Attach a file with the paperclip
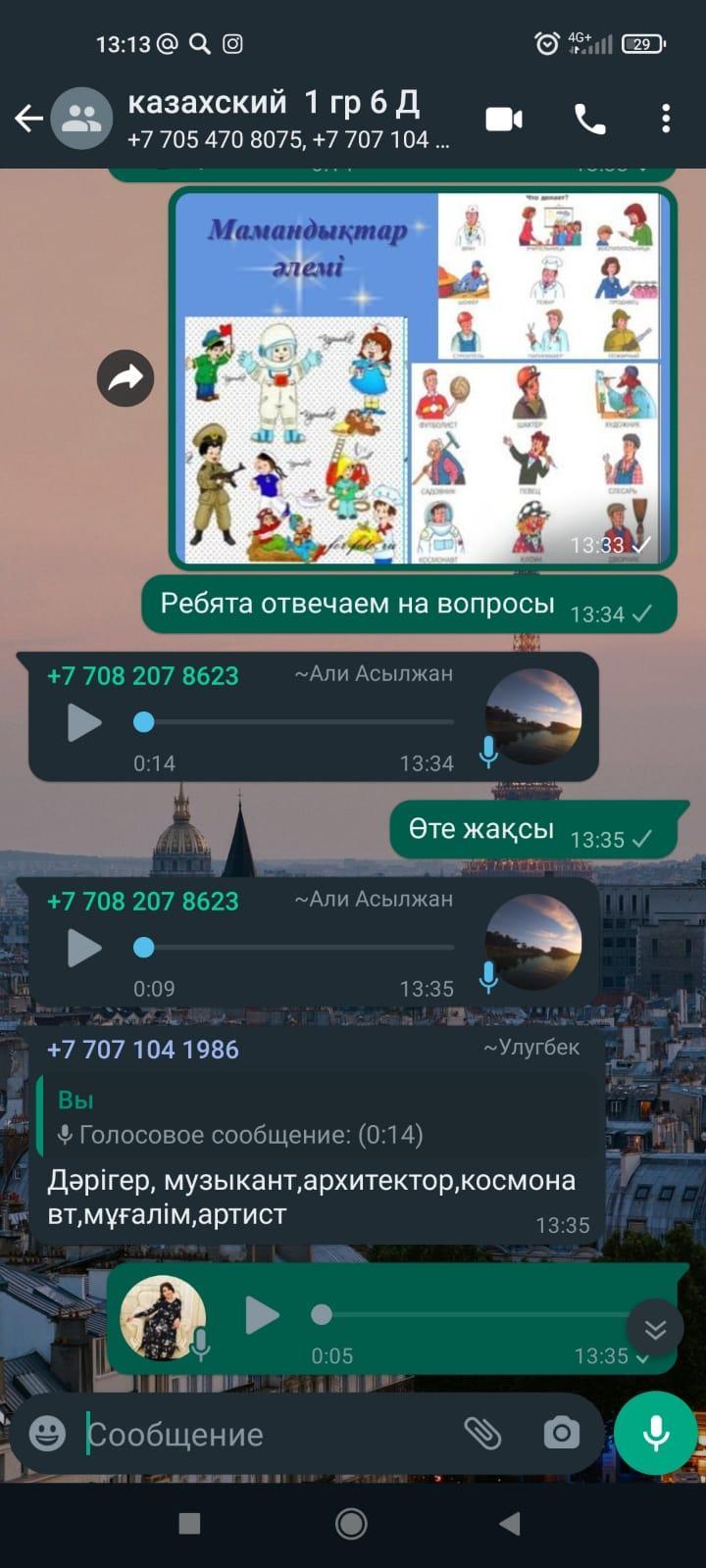 click(x=482, y=1434)
